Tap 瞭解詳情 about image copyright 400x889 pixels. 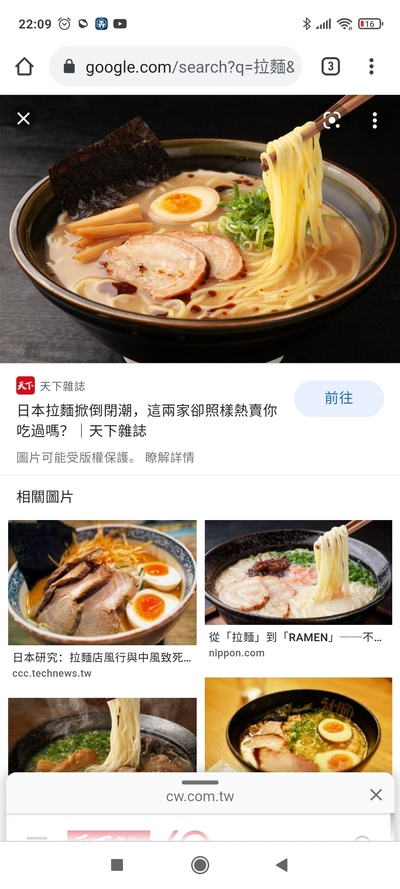(x=170, y=458)
